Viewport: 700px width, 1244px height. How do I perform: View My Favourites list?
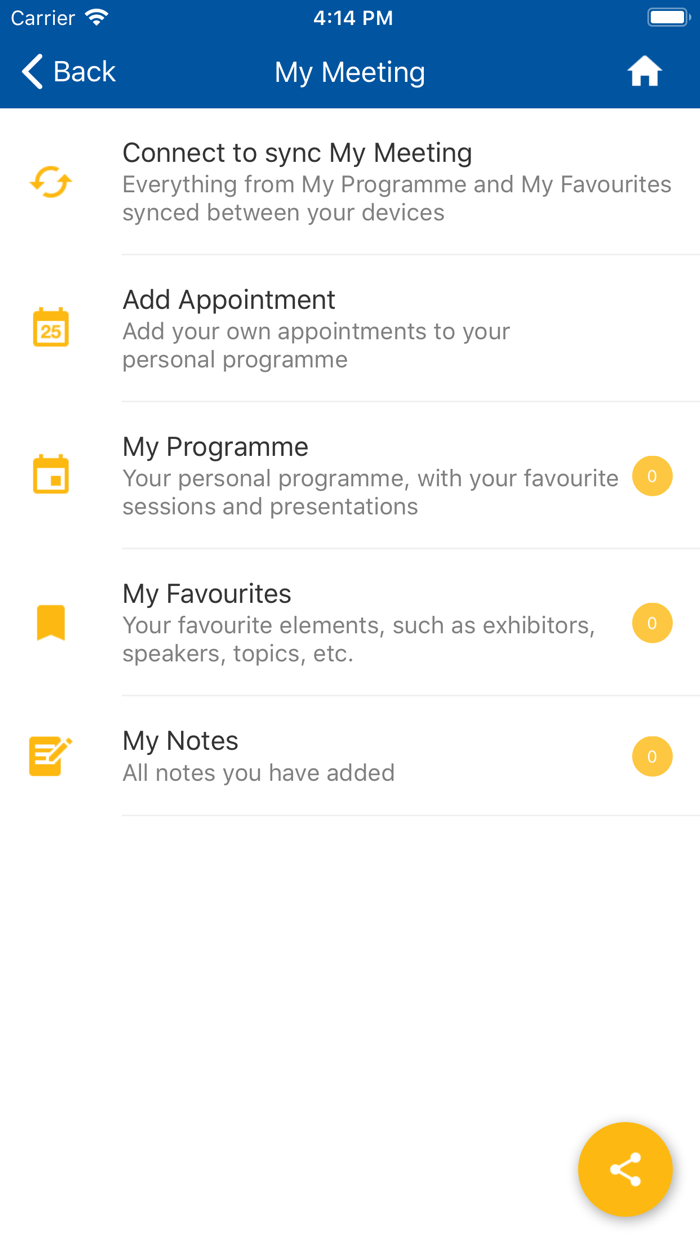pos(350,623)
